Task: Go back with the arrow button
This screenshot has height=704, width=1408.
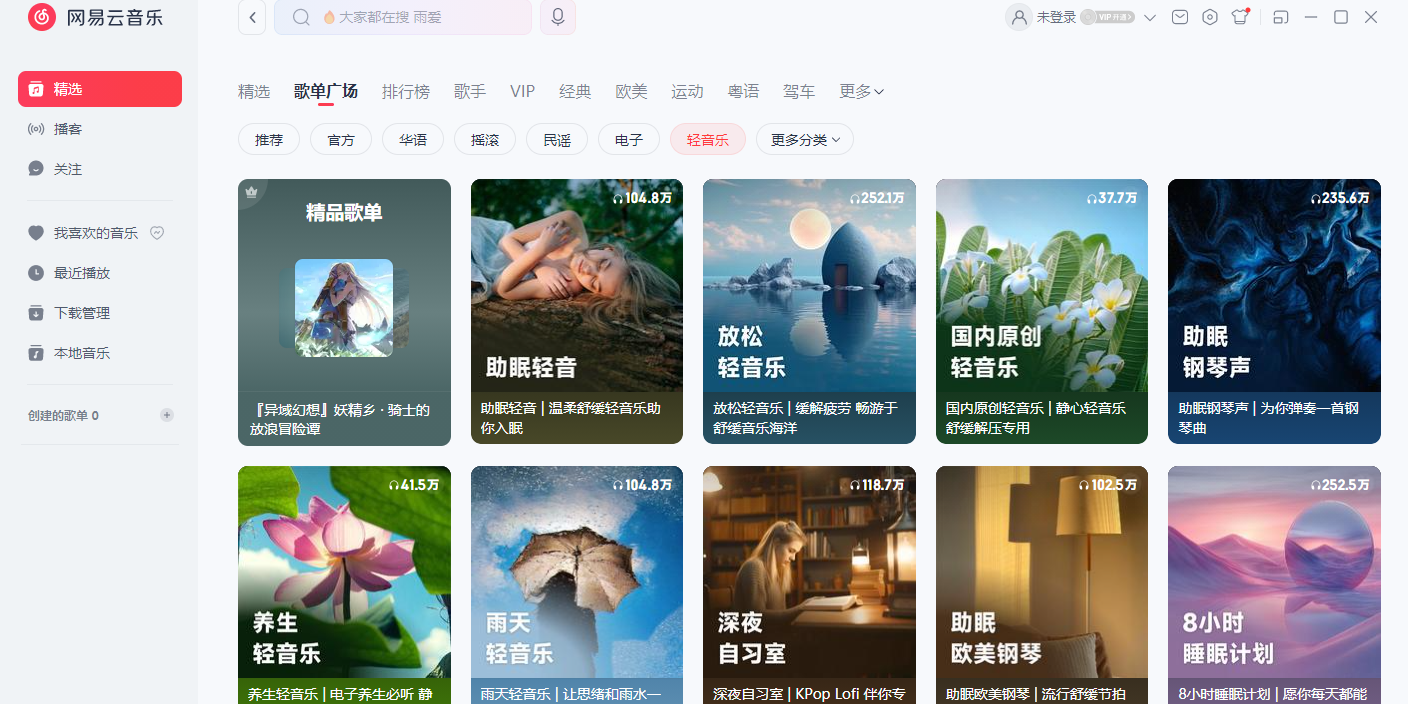Action: [252, 17]
